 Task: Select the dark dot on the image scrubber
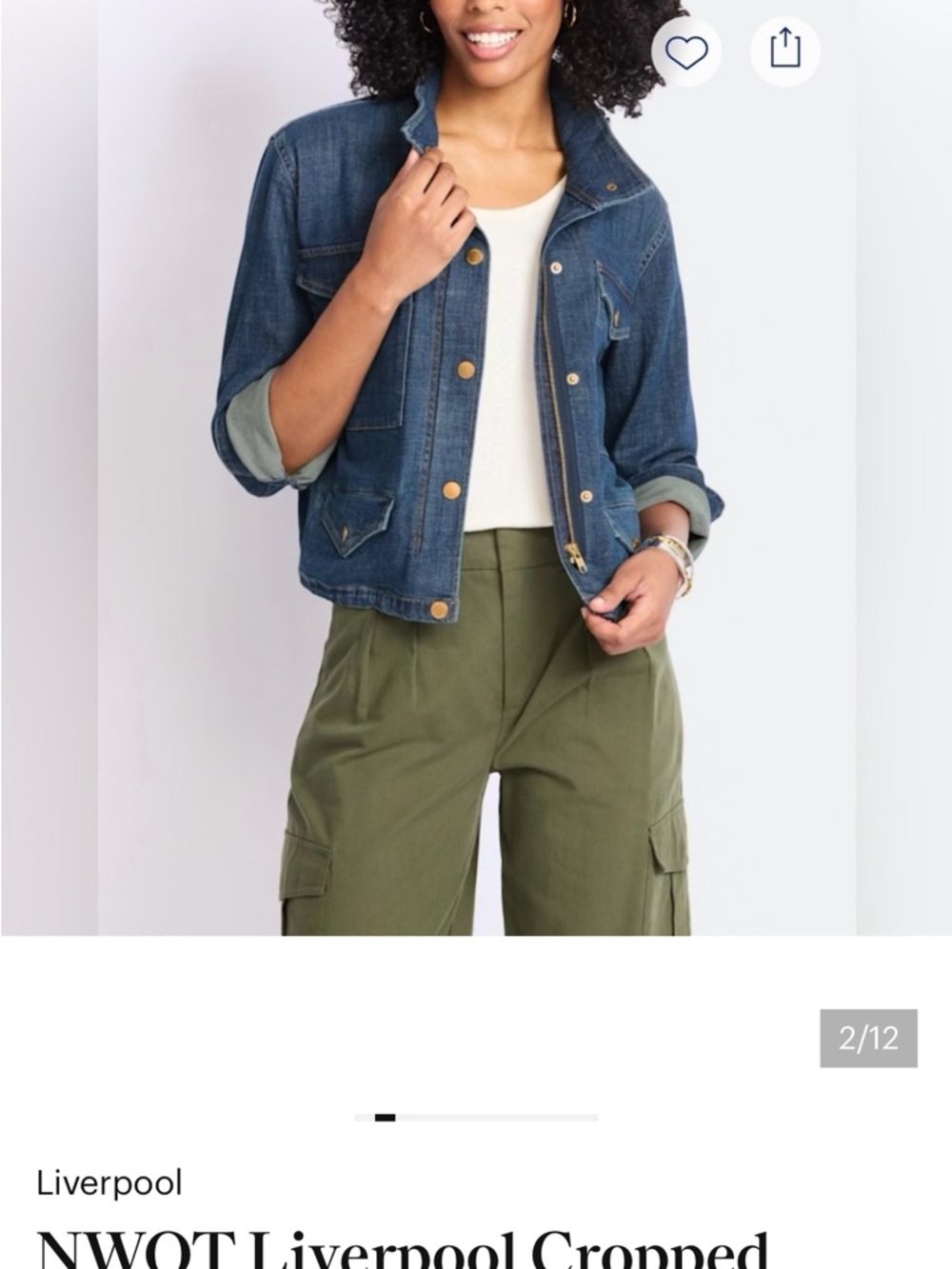tap(385, 1114)
